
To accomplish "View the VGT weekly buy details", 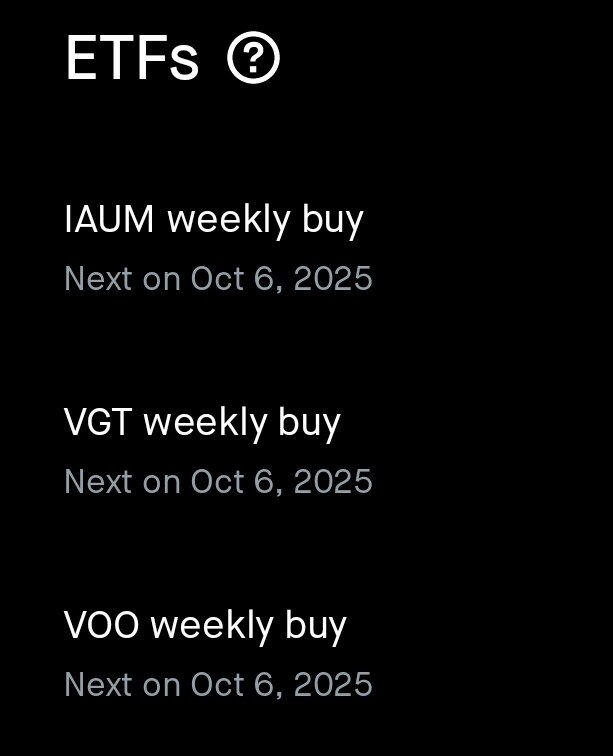I will [x=203, y=423].
